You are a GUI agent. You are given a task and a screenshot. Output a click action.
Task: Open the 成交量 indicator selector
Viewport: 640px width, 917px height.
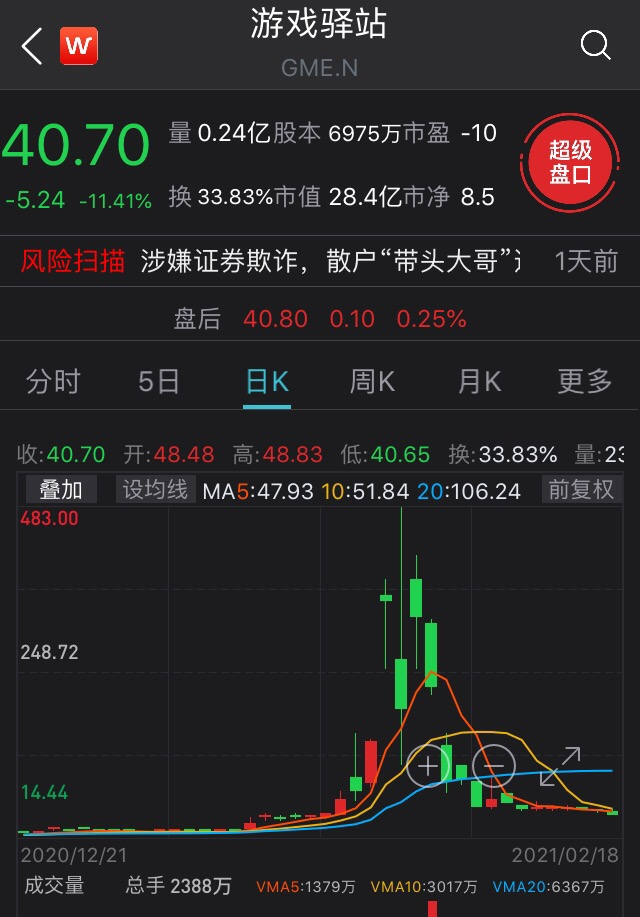pos(55,886)
